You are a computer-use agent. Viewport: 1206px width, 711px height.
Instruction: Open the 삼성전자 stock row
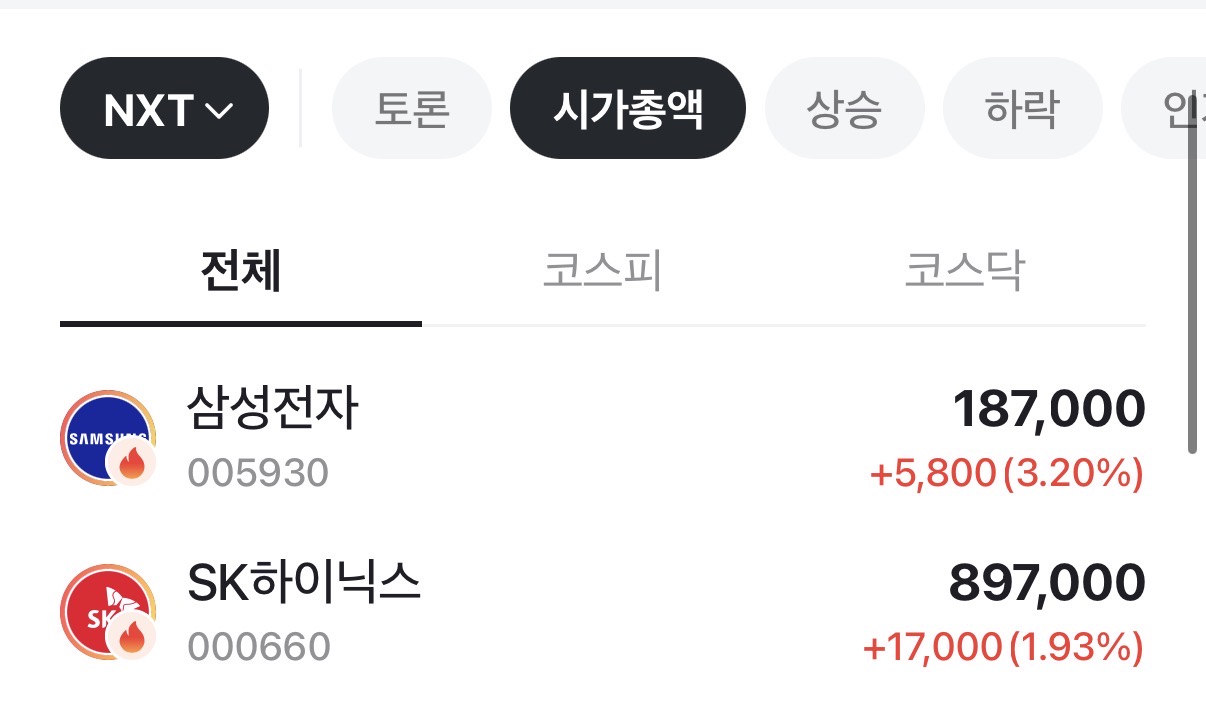602,440
